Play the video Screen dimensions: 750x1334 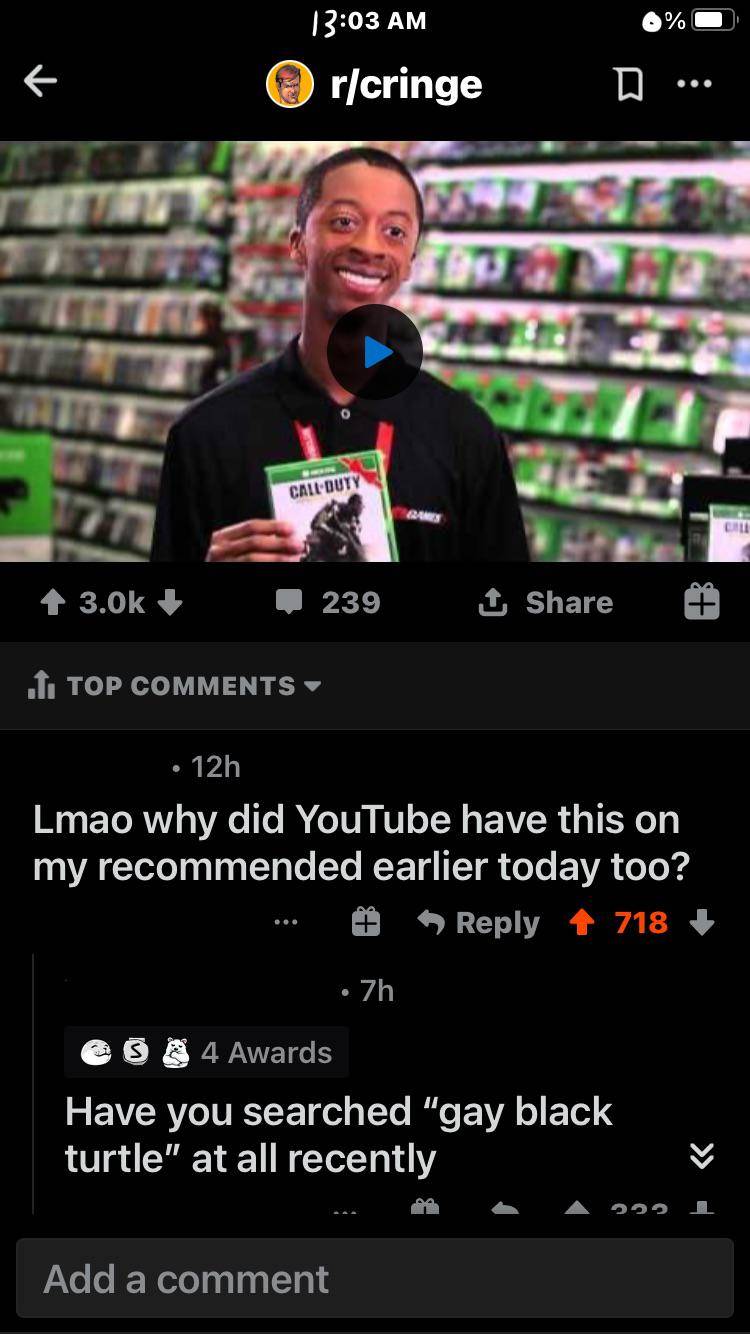[x=375, y=352]
